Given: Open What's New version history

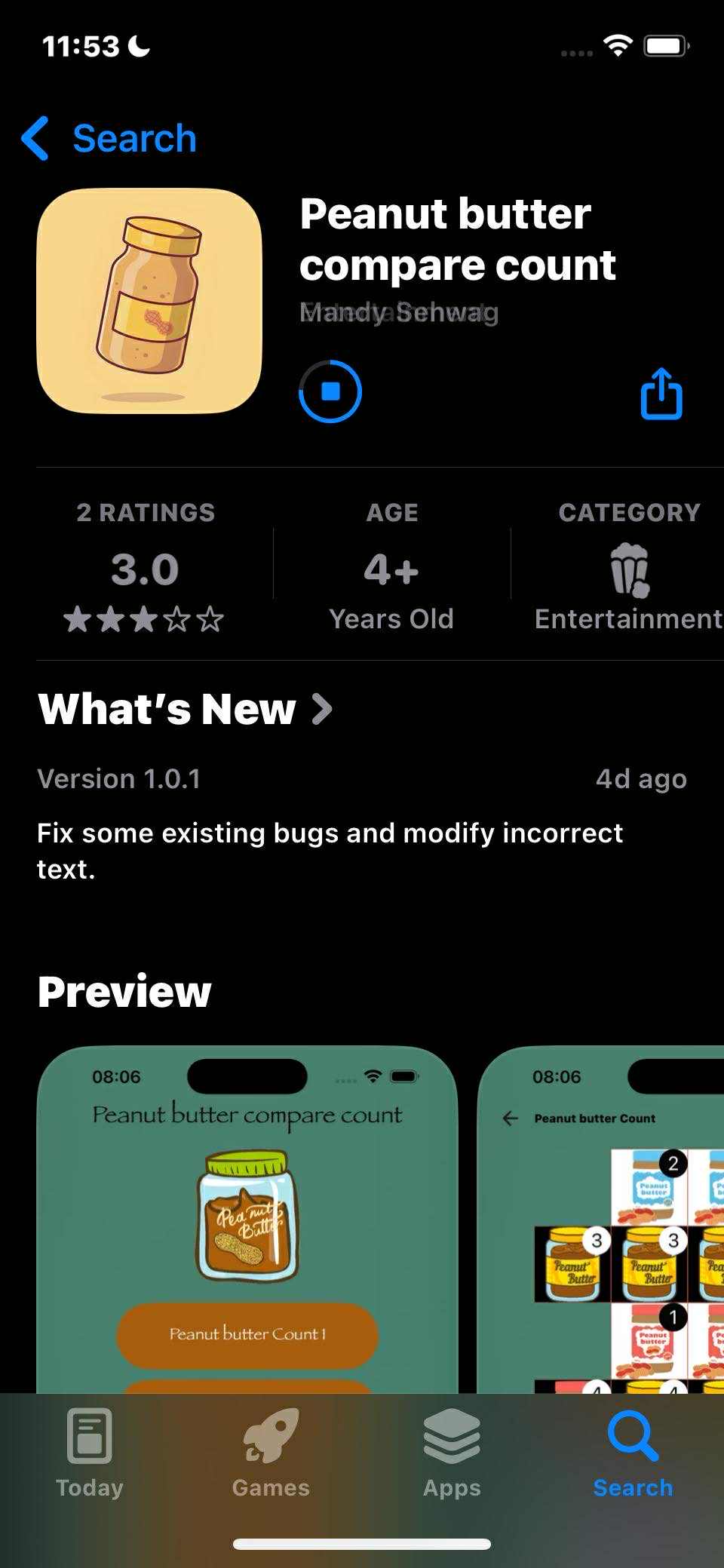Looking at the screenshot, I should (186, 709).
